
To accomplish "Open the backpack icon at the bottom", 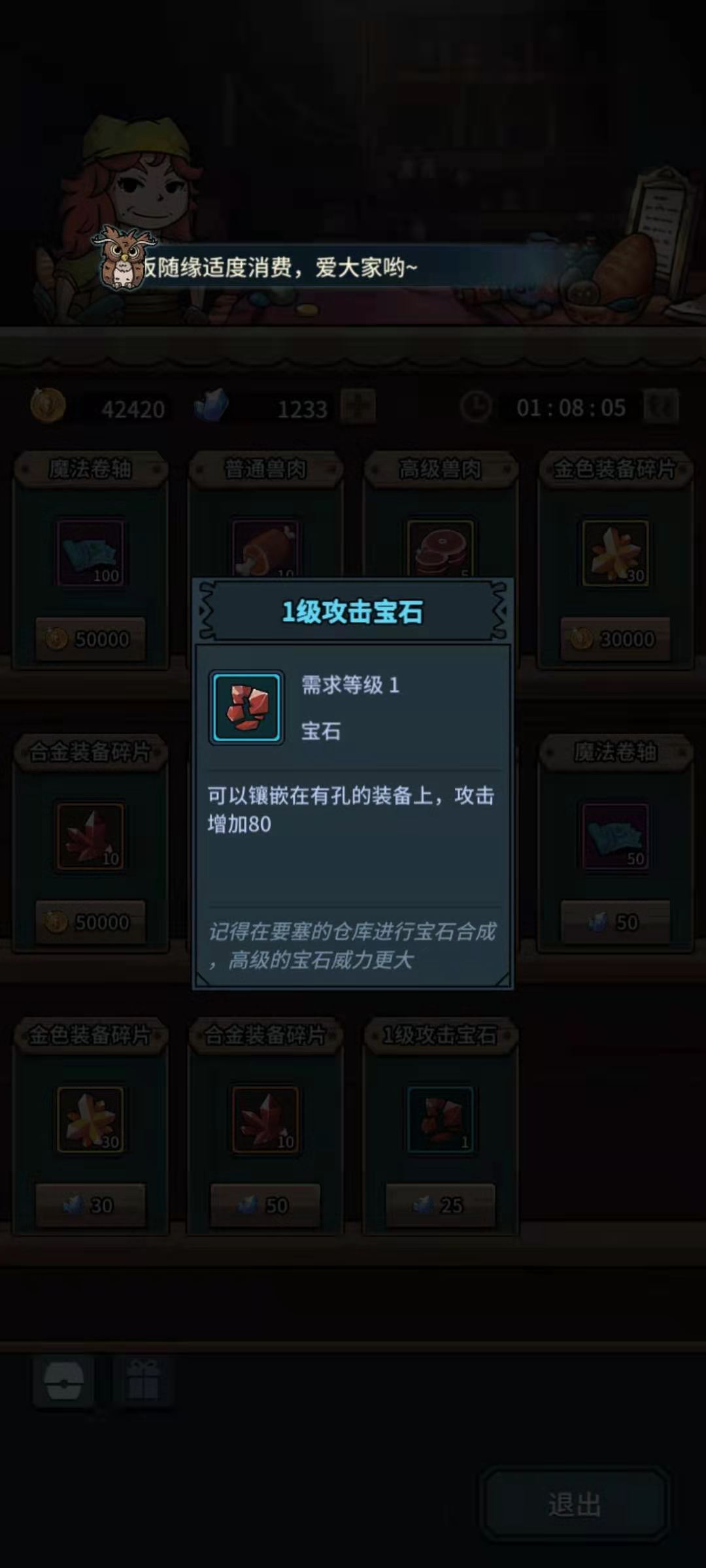I will [x=63, y=1381].
